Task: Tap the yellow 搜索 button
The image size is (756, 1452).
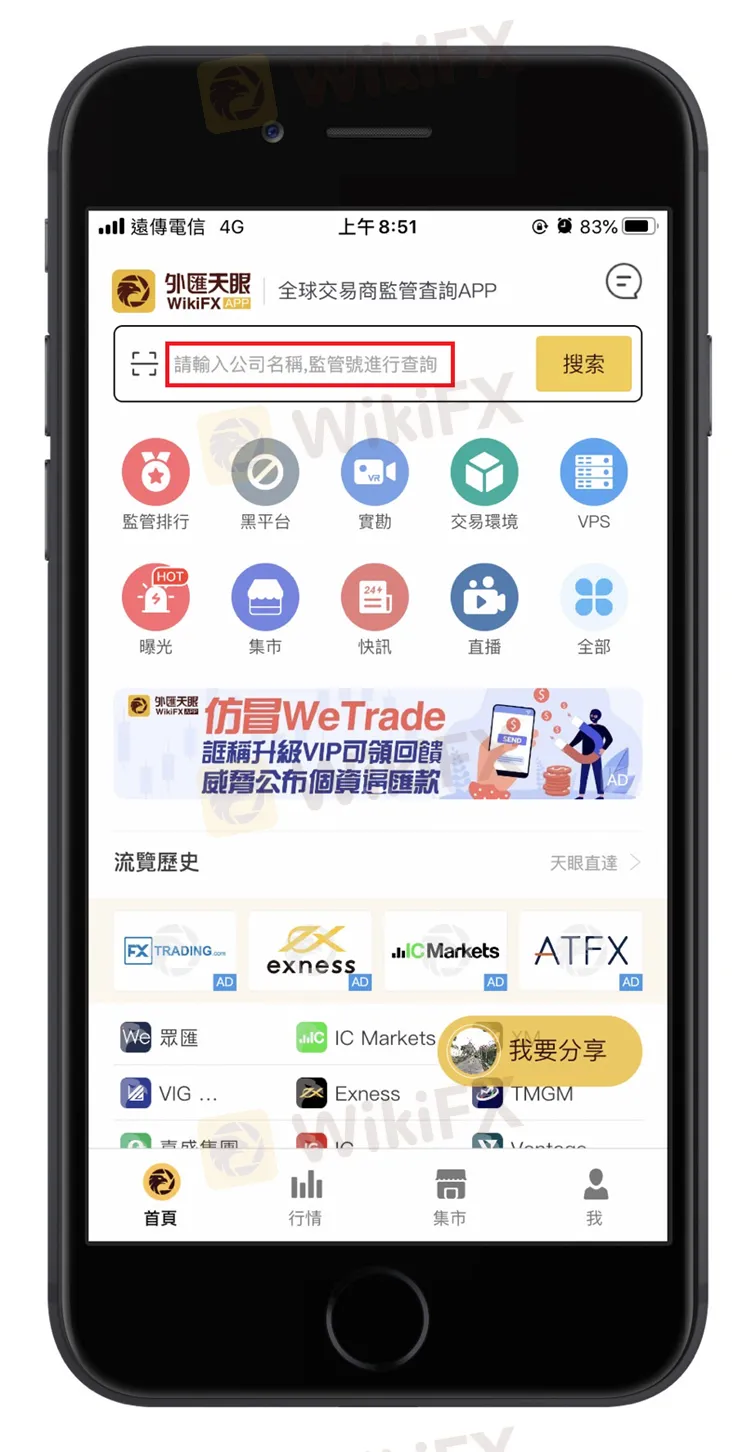Action: (583, 364)
